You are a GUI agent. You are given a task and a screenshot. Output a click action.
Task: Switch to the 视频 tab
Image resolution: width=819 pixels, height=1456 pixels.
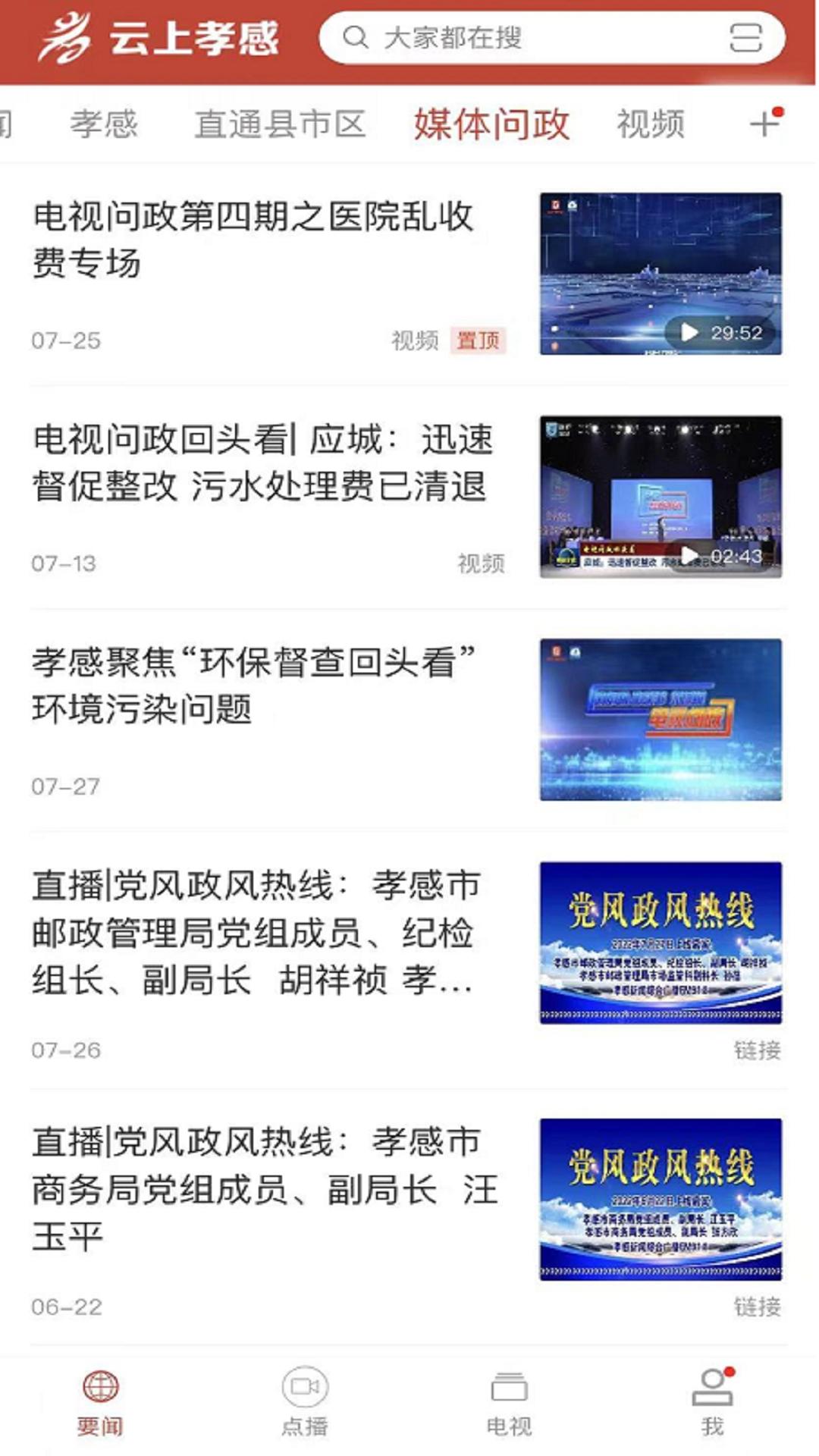(651, 124)
